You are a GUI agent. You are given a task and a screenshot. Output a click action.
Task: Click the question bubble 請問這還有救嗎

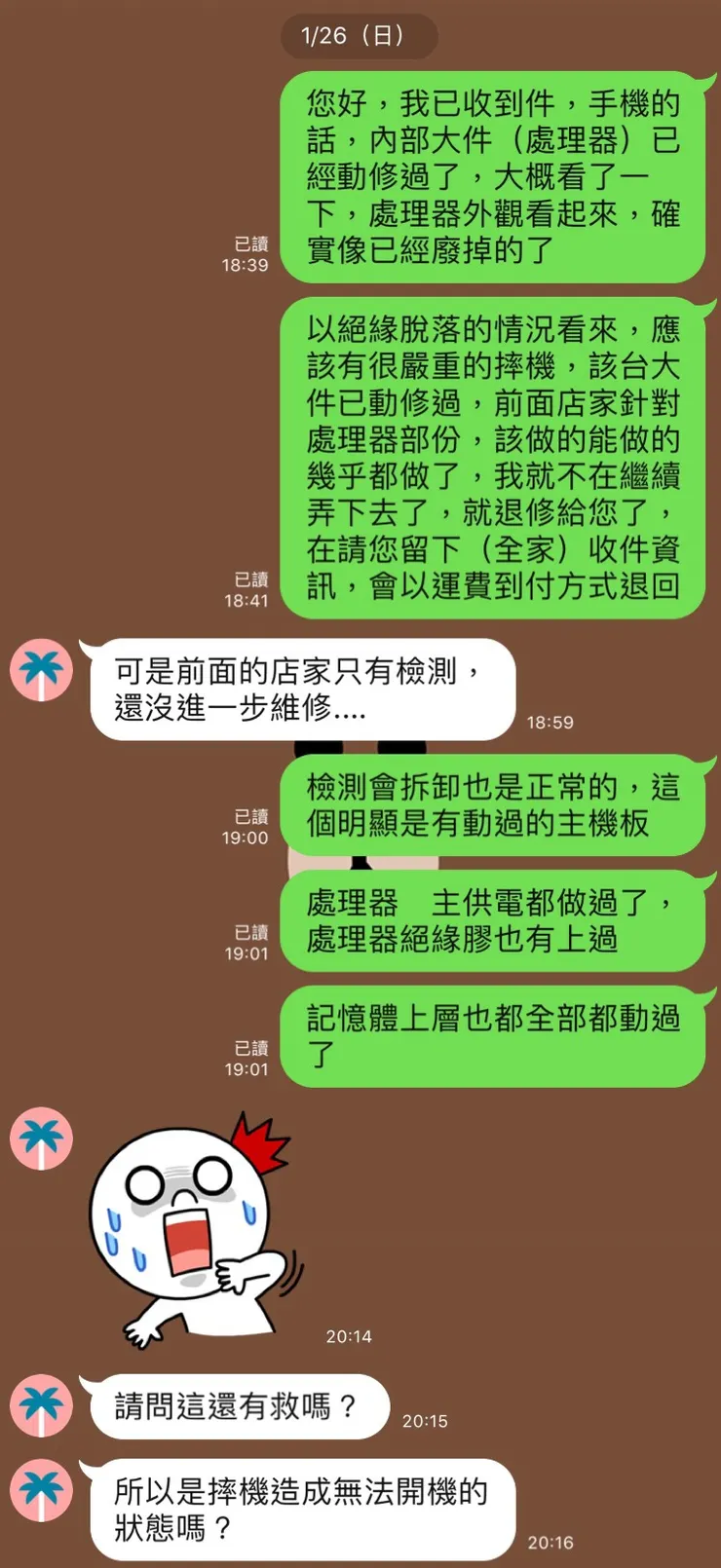239,1407
